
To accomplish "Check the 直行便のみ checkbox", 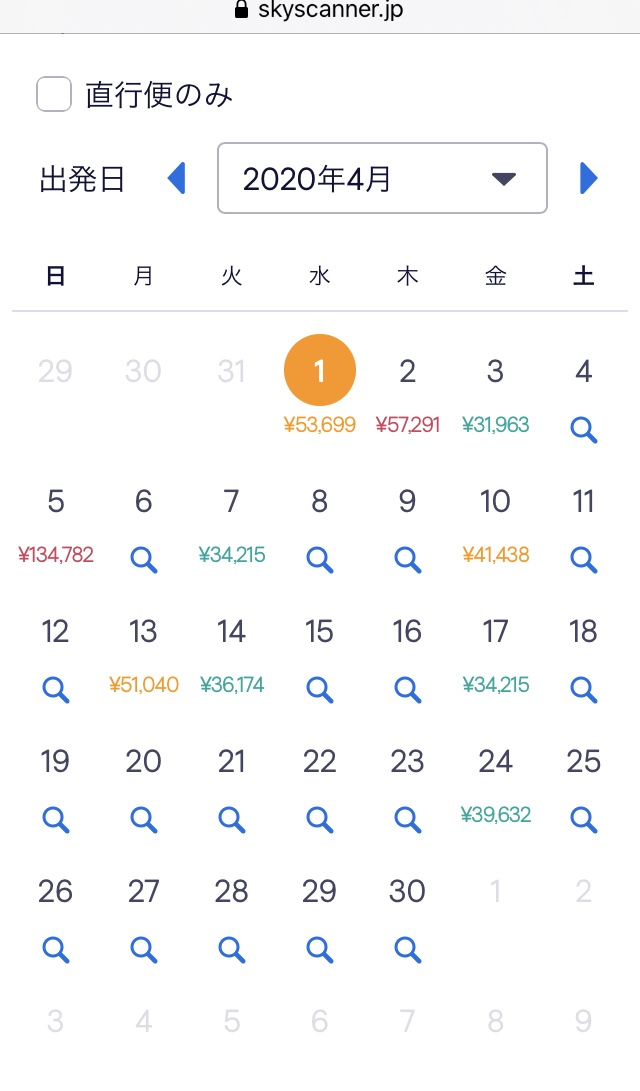I will pos(54,94).
